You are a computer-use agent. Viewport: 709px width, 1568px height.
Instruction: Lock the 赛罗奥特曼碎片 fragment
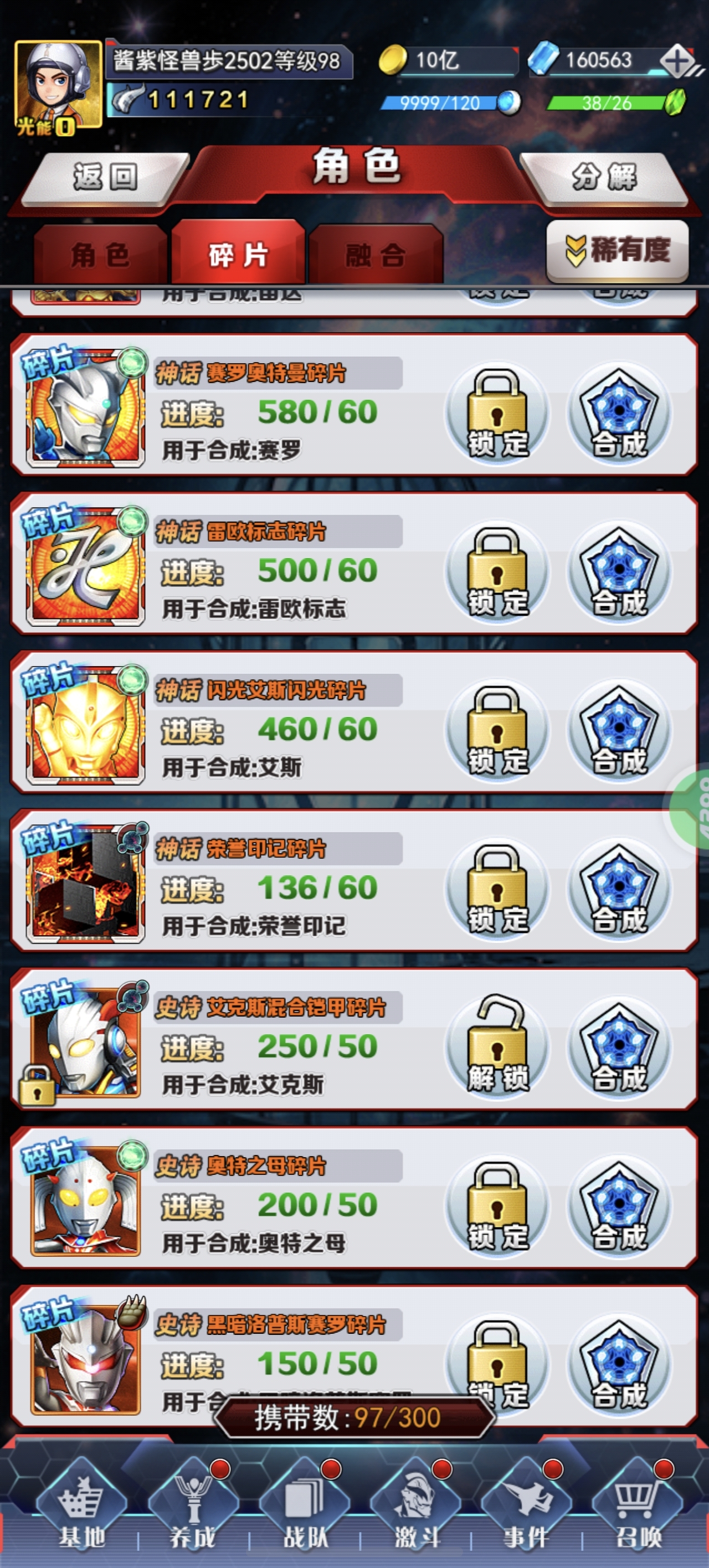click(x=497, y=413)
